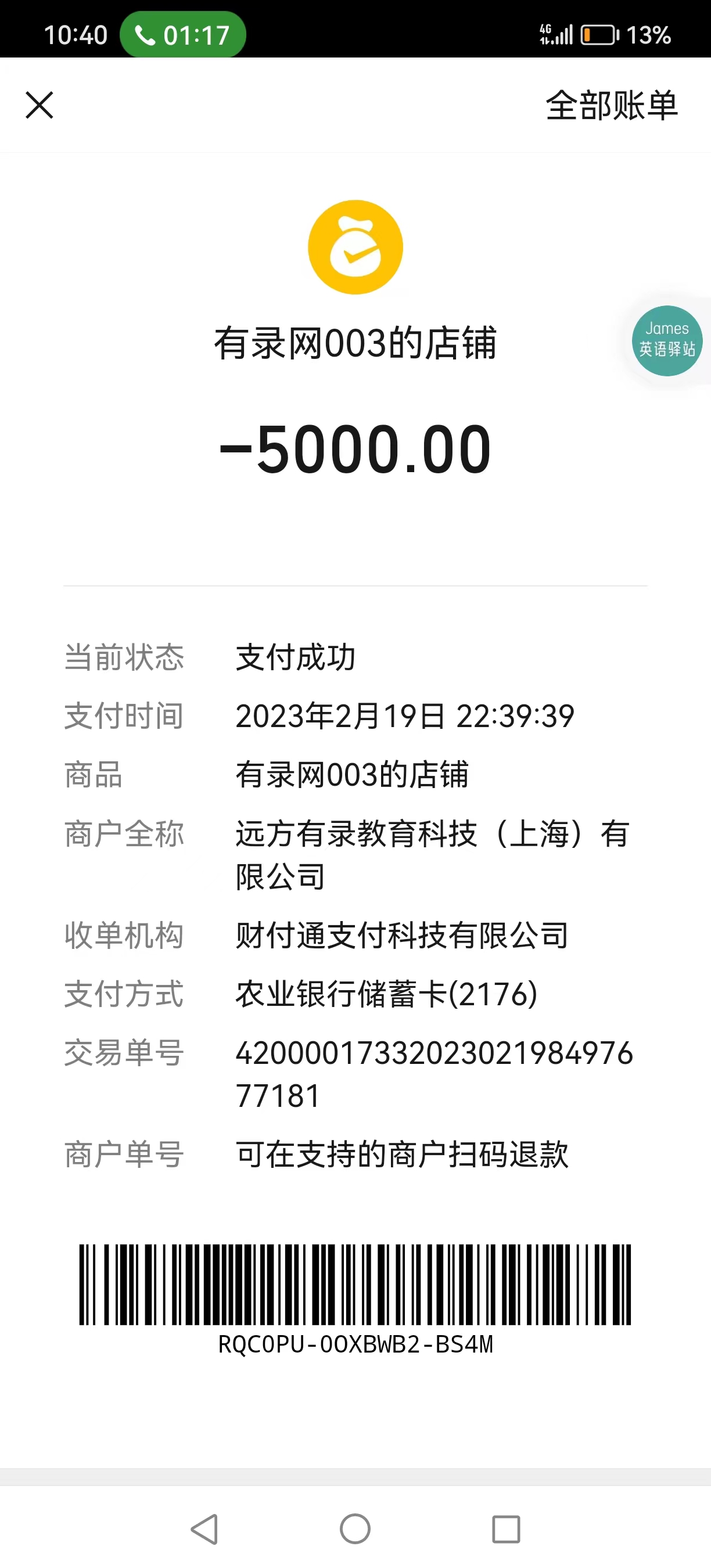Screen dimensions: 711x1568
Task: Return to the ongoing call
Action: (x=182, y=35)
